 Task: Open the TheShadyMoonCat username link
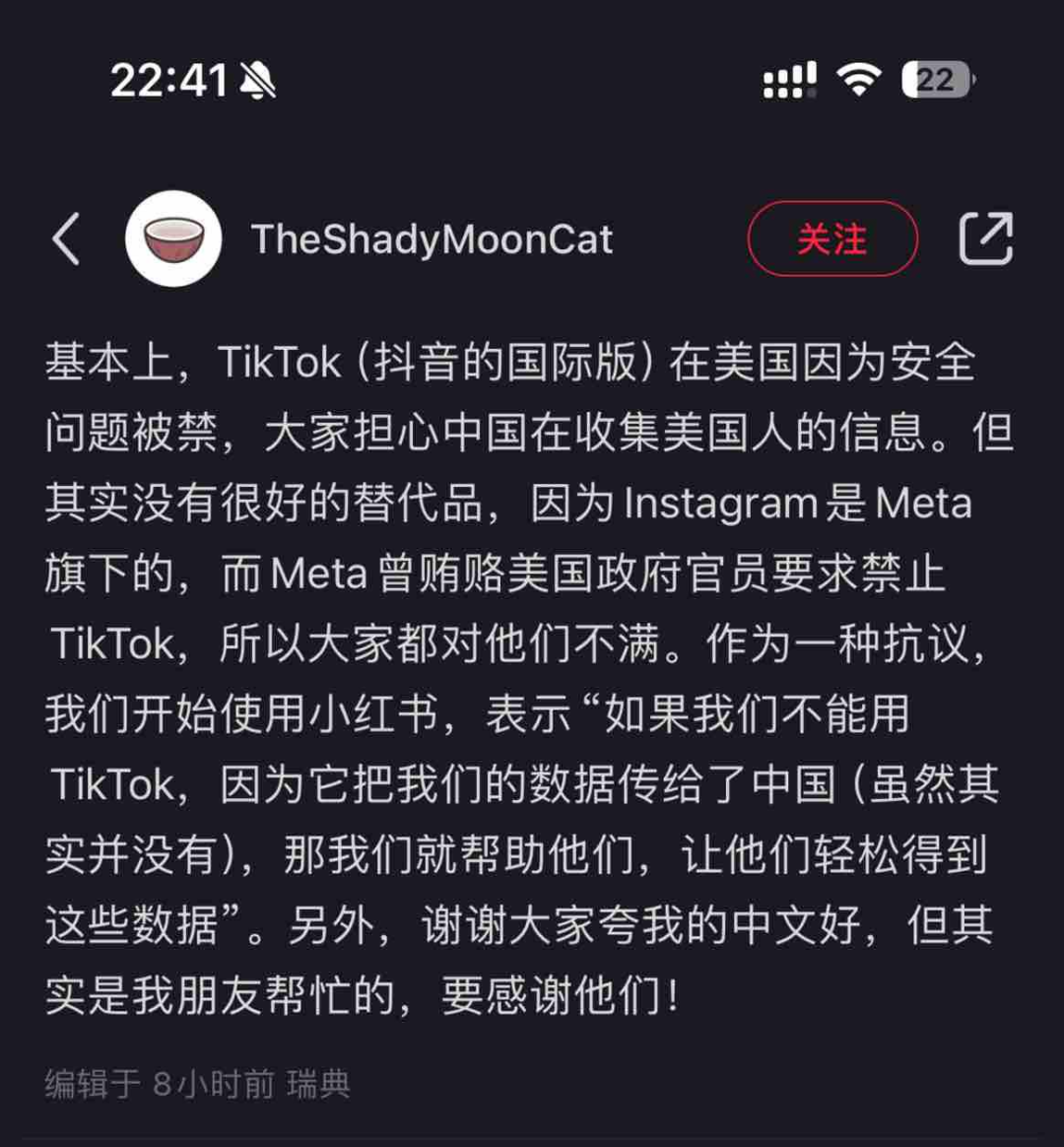[432, 239]
